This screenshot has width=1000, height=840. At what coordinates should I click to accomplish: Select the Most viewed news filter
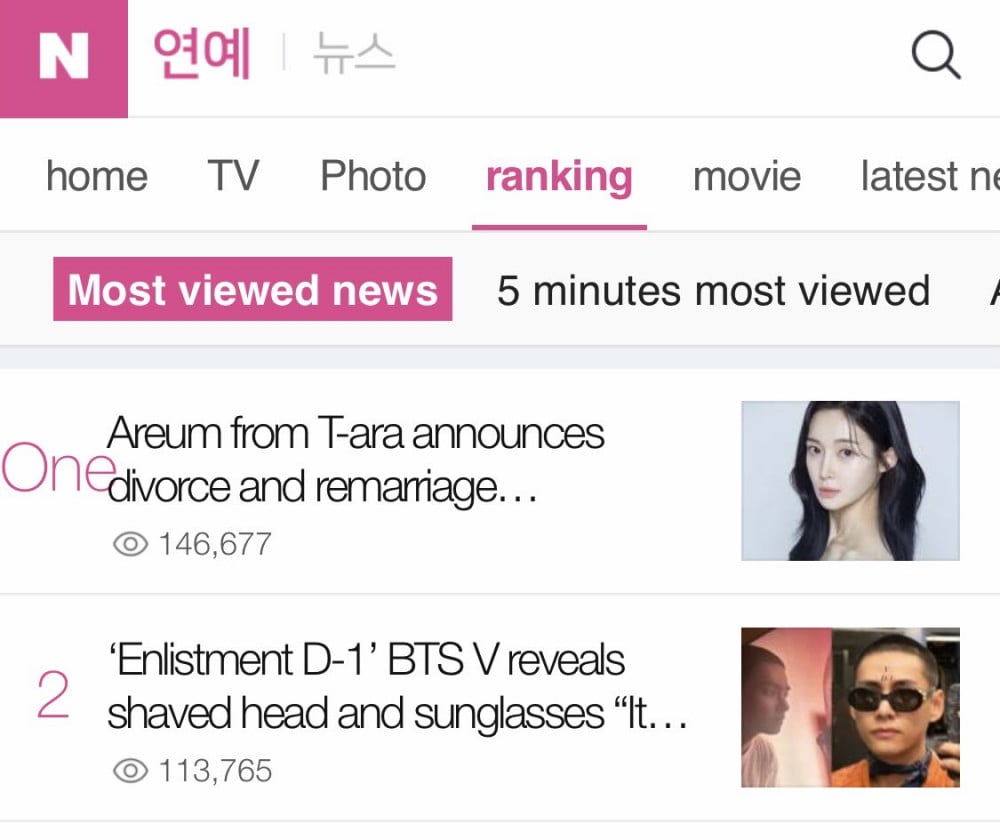pos(252,290)
